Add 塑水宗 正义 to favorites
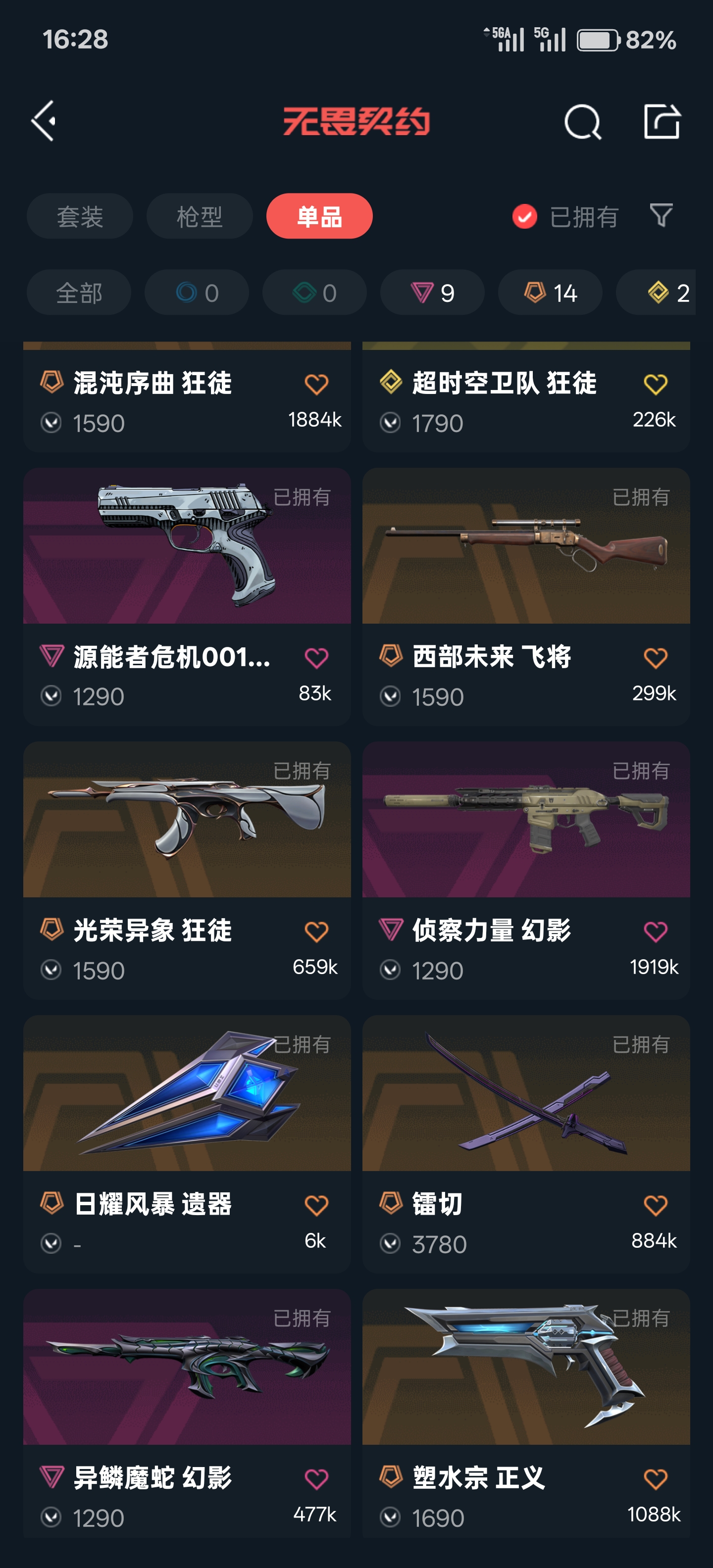This screenshot has width=713, height=1568. [x=655, y=1478]
